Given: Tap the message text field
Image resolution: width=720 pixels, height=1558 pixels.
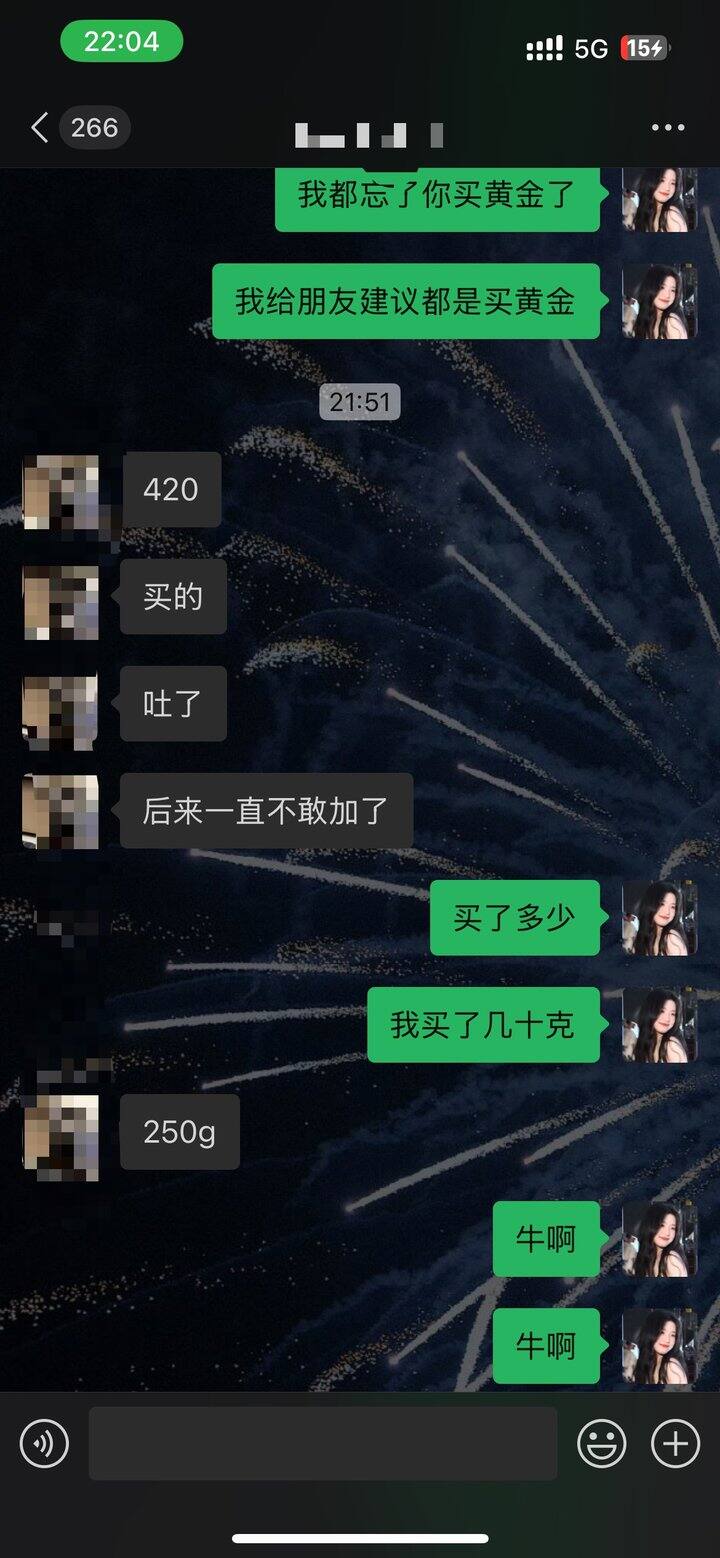Looking at the screenshot, I should (x=322, y=1444).
